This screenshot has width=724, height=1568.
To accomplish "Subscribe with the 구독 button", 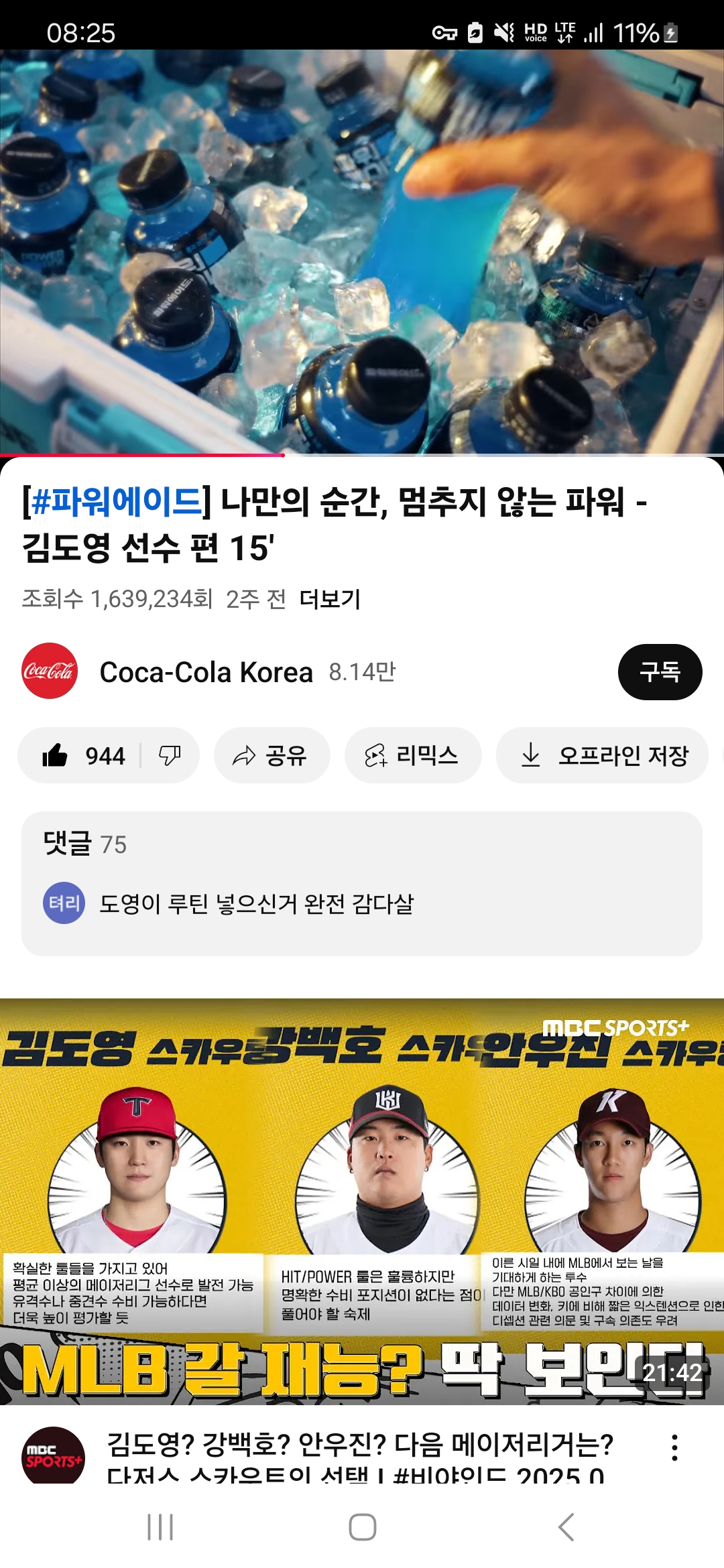I will (660, 672).
